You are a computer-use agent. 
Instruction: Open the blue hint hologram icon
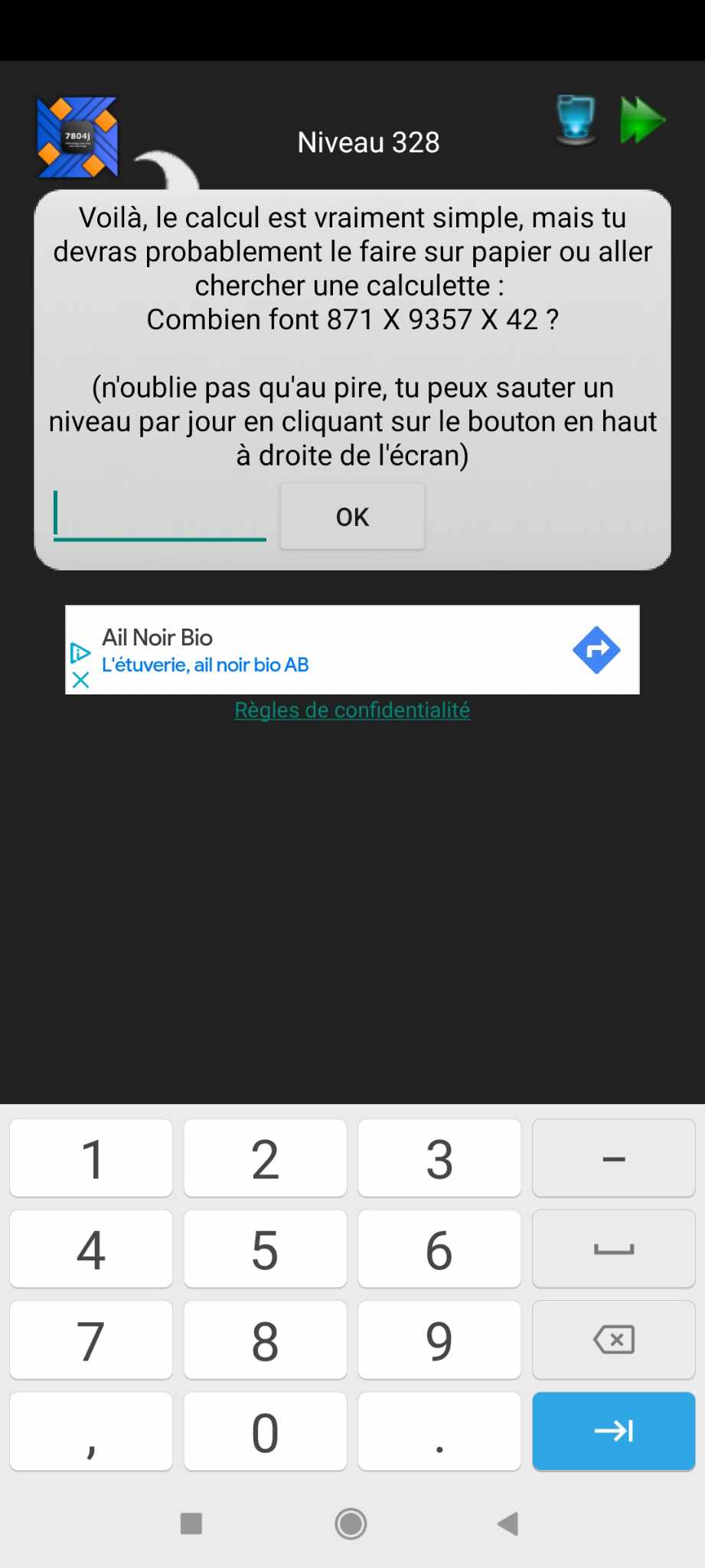click(x=576, y=120)
